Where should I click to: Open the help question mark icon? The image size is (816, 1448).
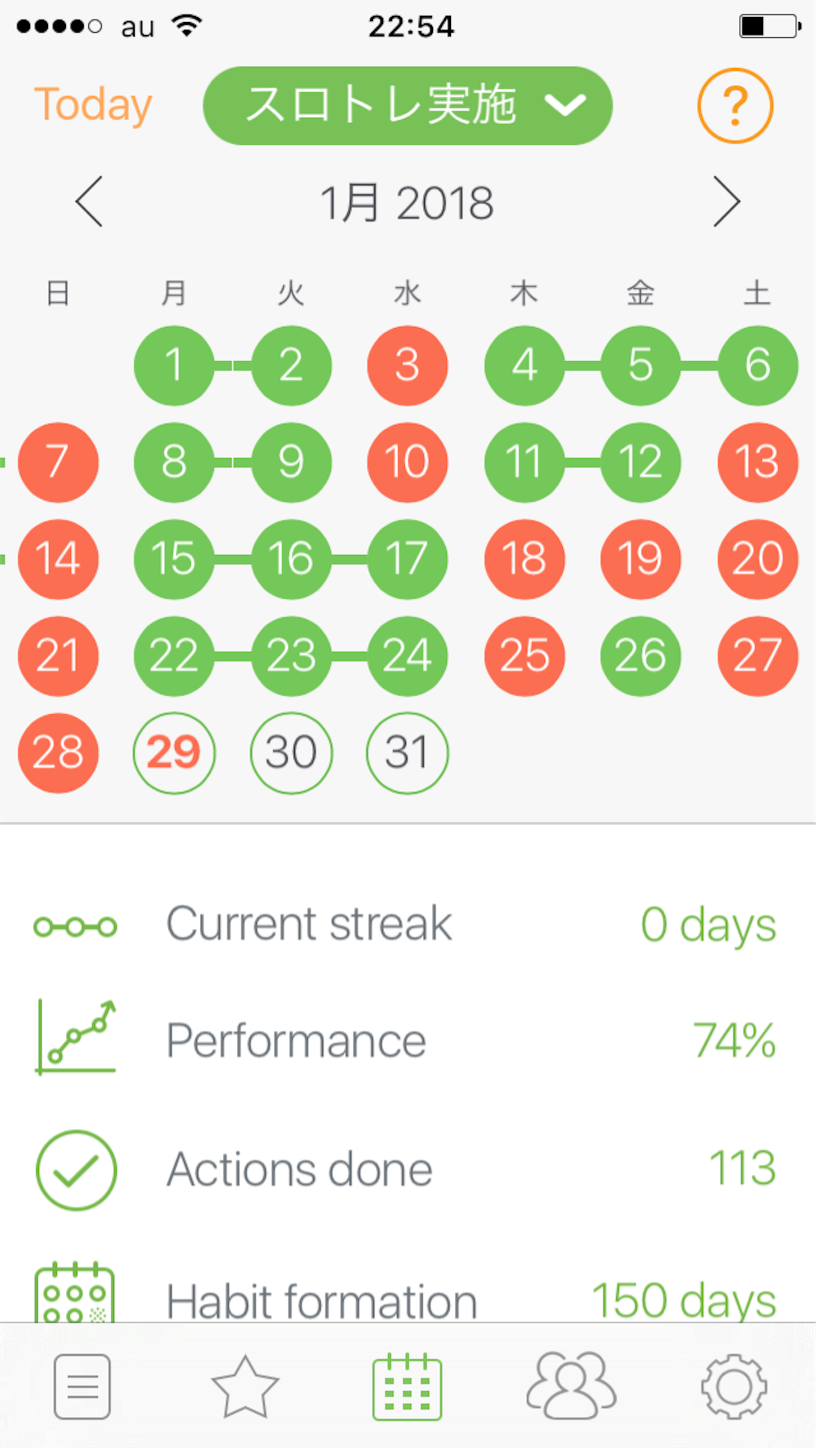[735, 105]
